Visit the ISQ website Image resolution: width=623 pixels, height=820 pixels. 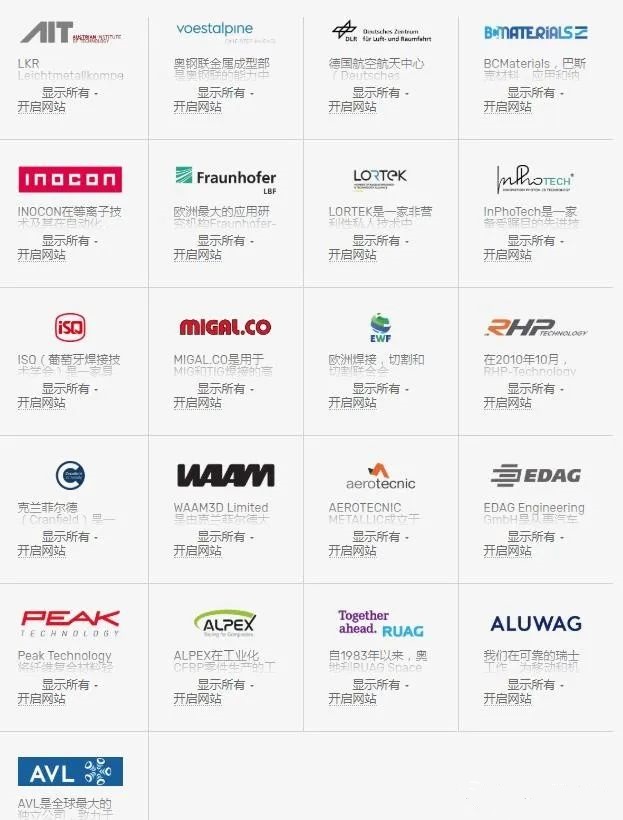pyautogui.click(x=41, y=403)
